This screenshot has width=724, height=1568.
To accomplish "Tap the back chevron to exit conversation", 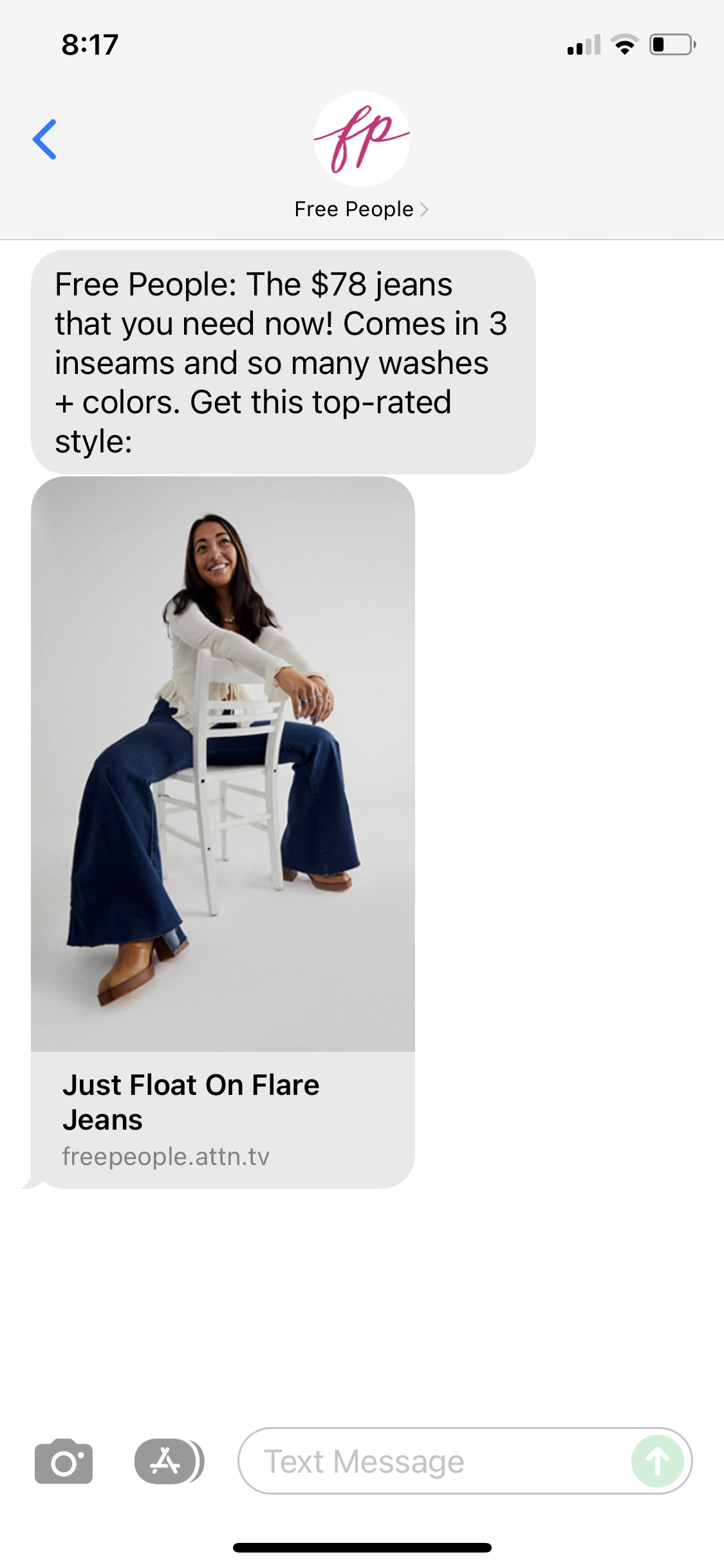I will (46, 139).
